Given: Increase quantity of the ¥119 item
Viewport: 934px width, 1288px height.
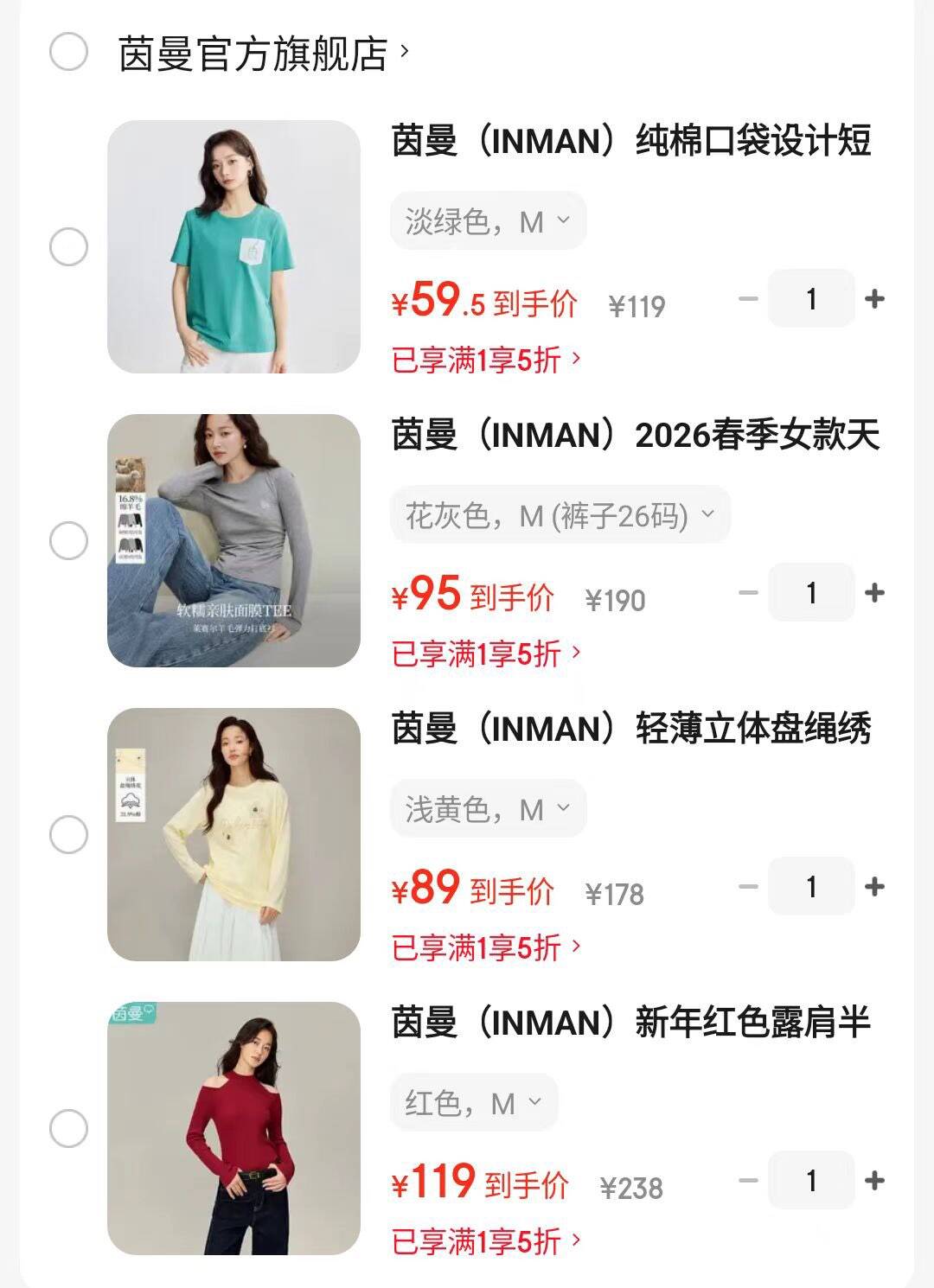Looking at the screenshot, I should tap(874, 1181).
